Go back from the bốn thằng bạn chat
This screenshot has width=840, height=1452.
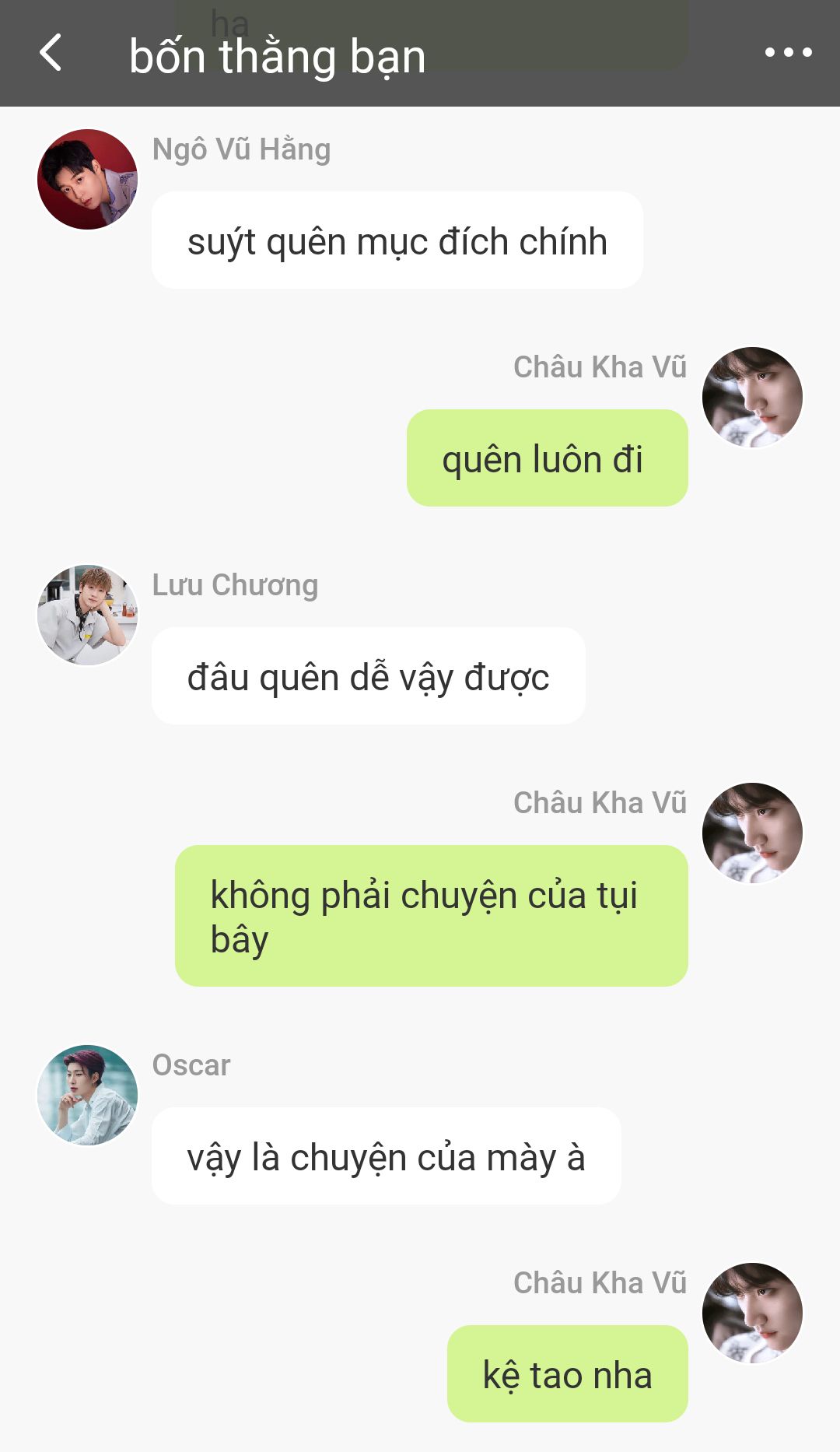51,53
